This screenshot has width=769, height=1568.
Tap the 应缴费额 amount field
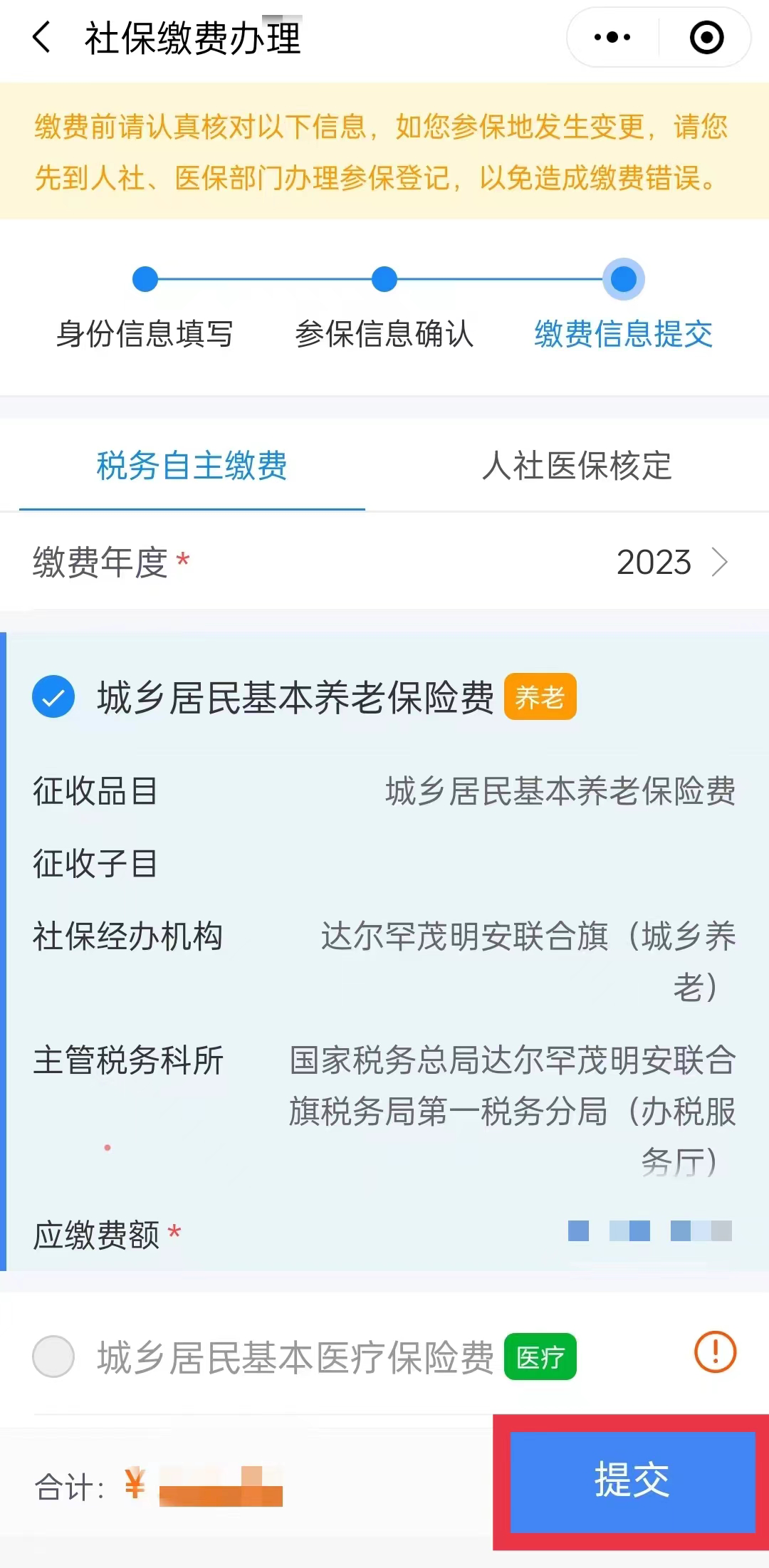tap(649, 1231)
